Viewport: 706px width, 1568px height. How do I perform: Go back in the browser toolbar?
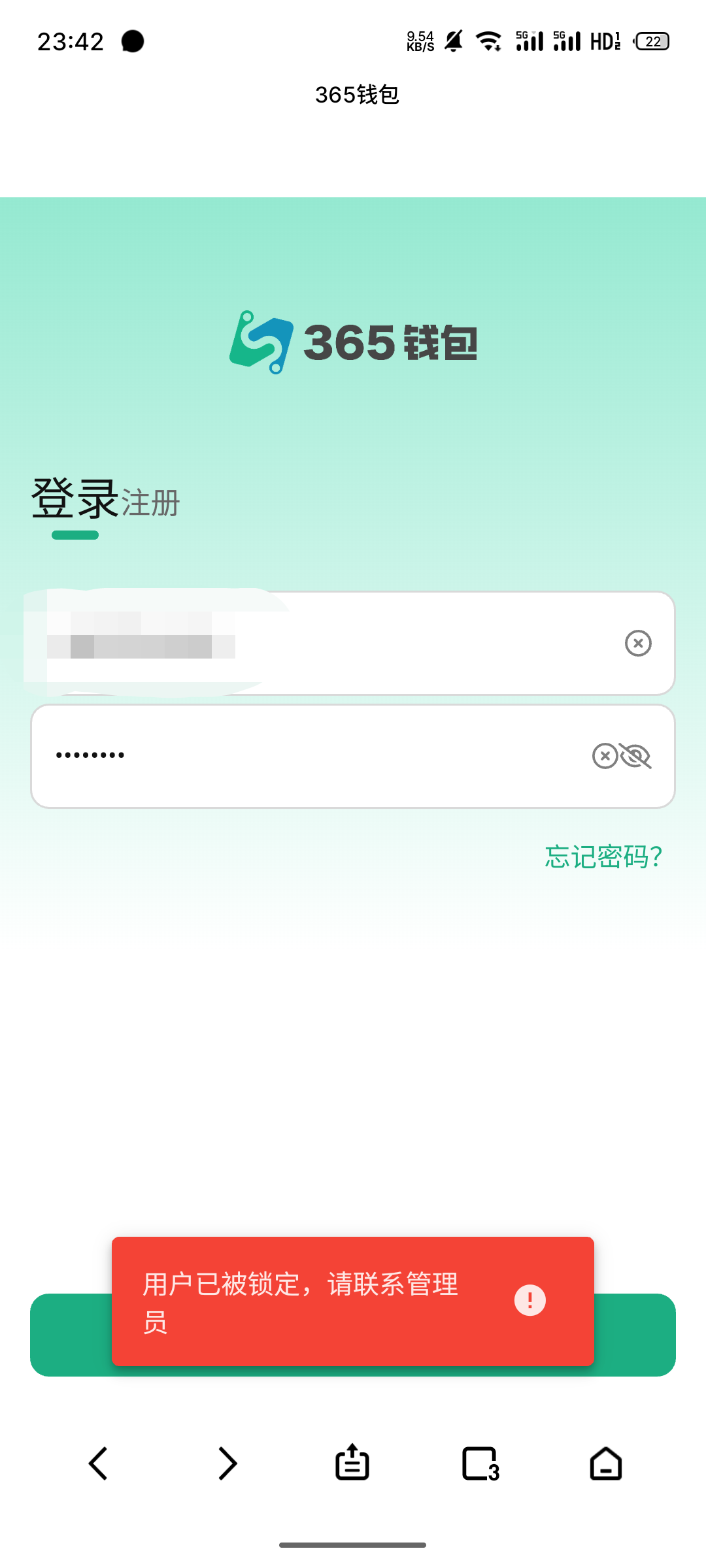[x=98, y=1463]
